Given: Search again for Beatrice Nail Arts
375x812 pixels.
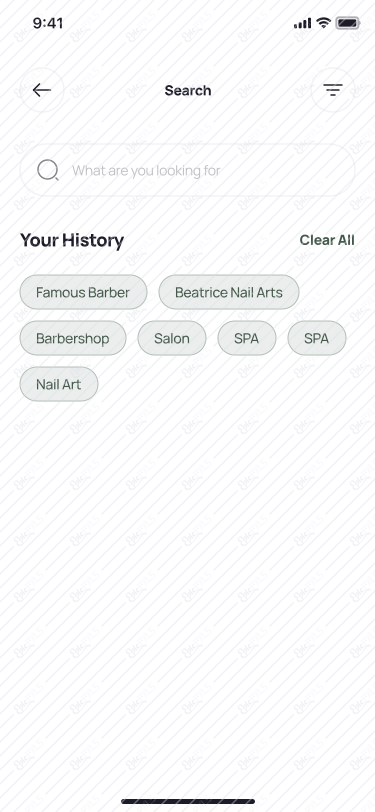Looking at the screenshot, I should click(x=229, y=292).
